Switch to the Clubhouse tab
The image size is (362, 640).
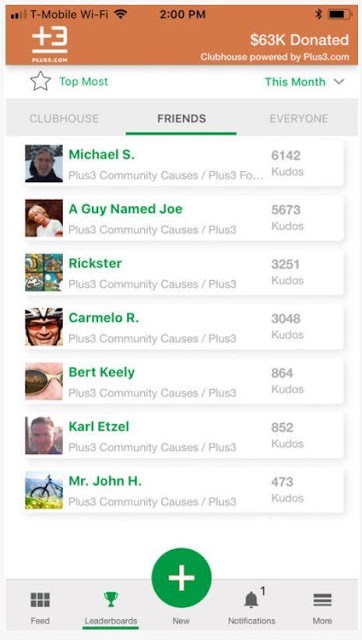coord(64,119)
